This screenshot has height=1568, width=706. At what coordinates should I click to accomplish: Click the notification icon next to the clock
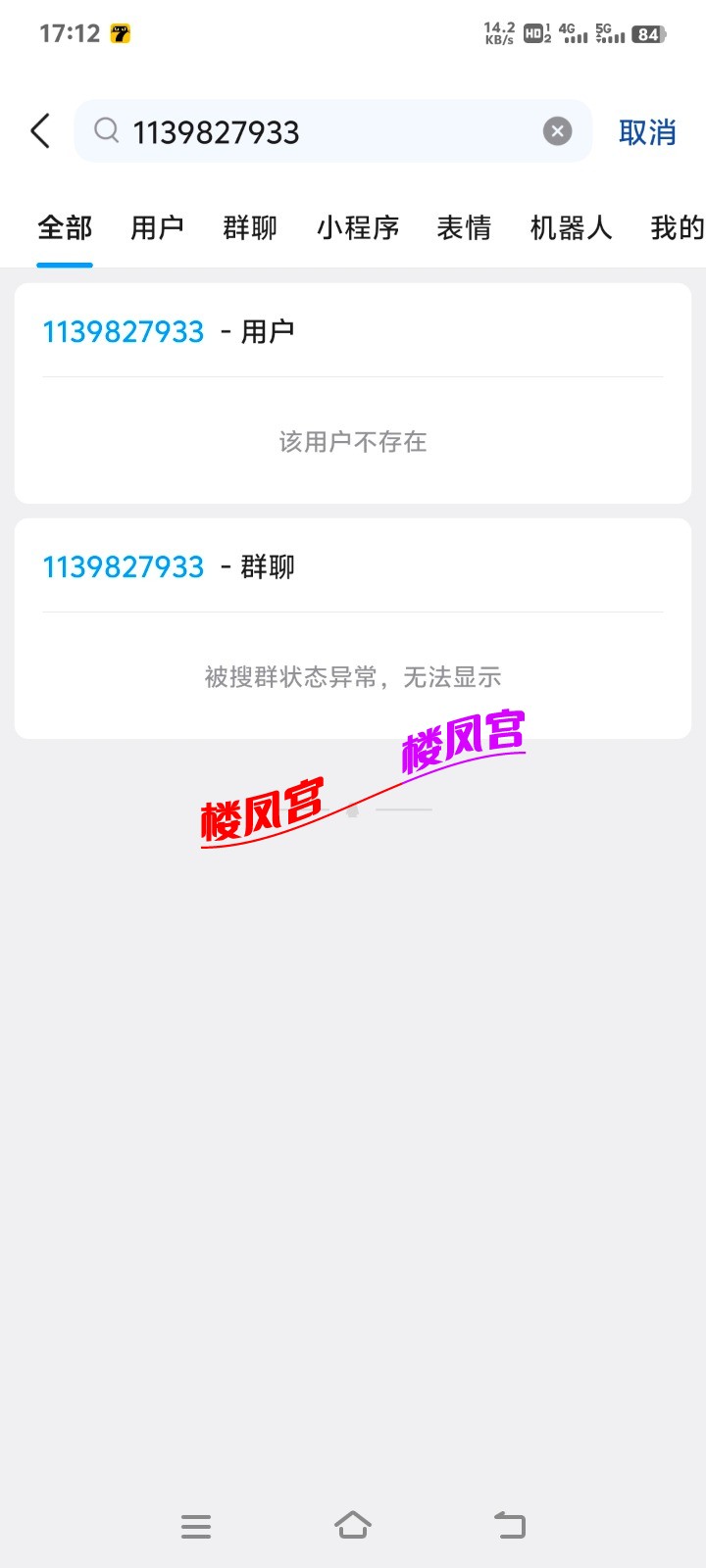[119, 33]
